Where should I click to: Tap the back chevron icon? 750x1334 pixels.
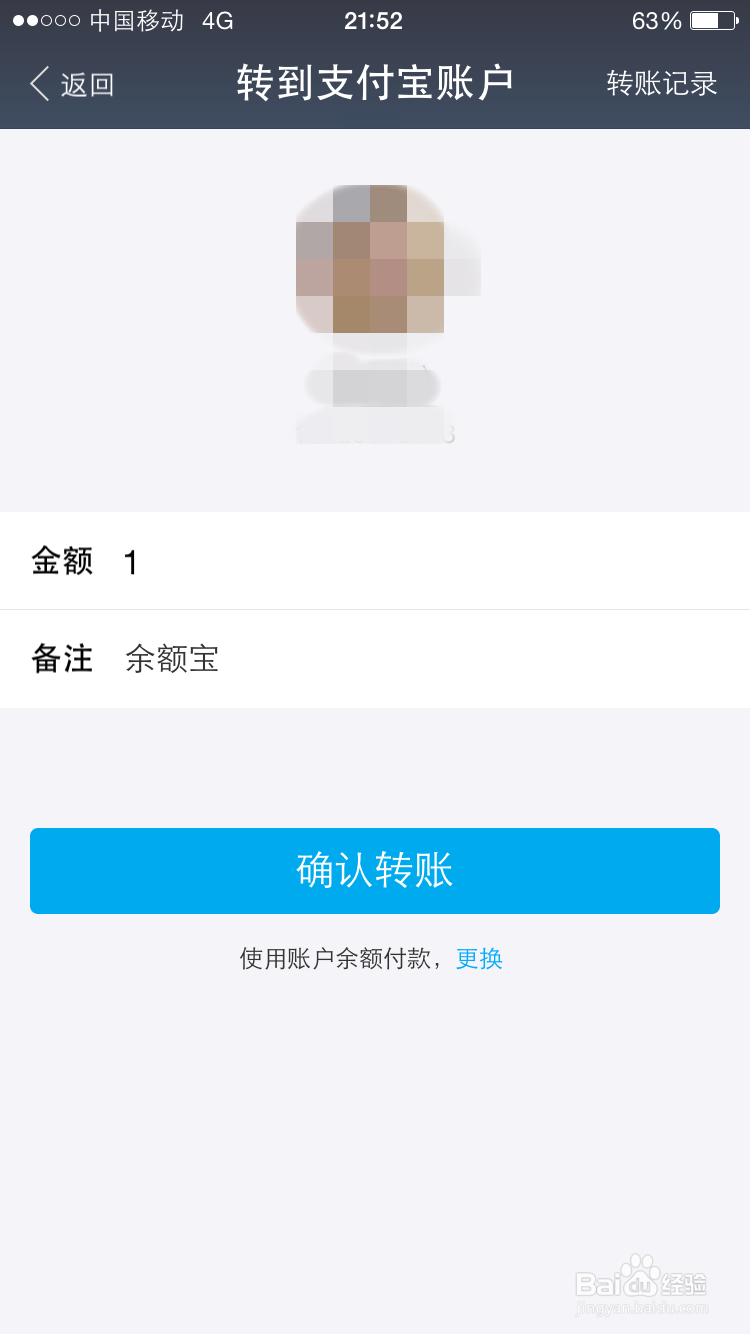coord(38,84)
